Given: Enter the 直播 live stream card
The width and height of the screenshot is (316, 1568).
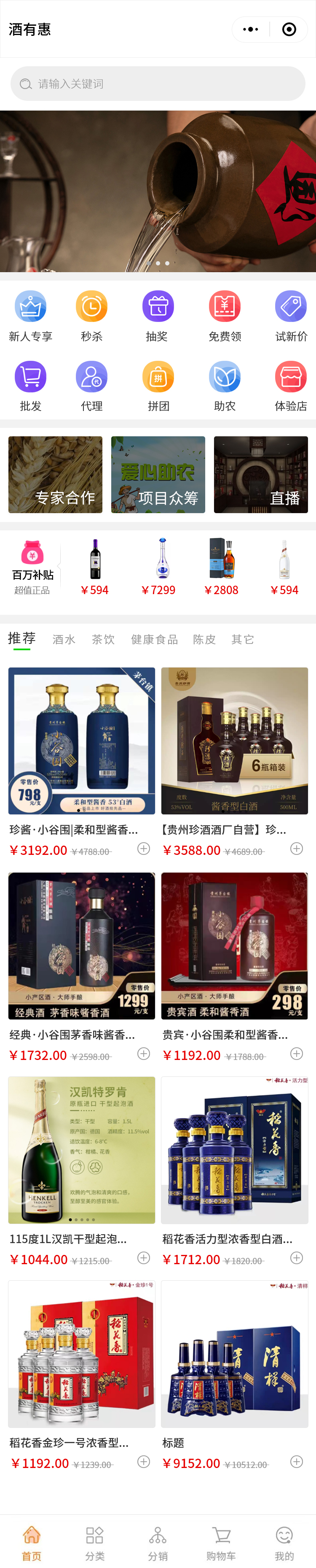Looking at the screenshot, I should 261,474.
